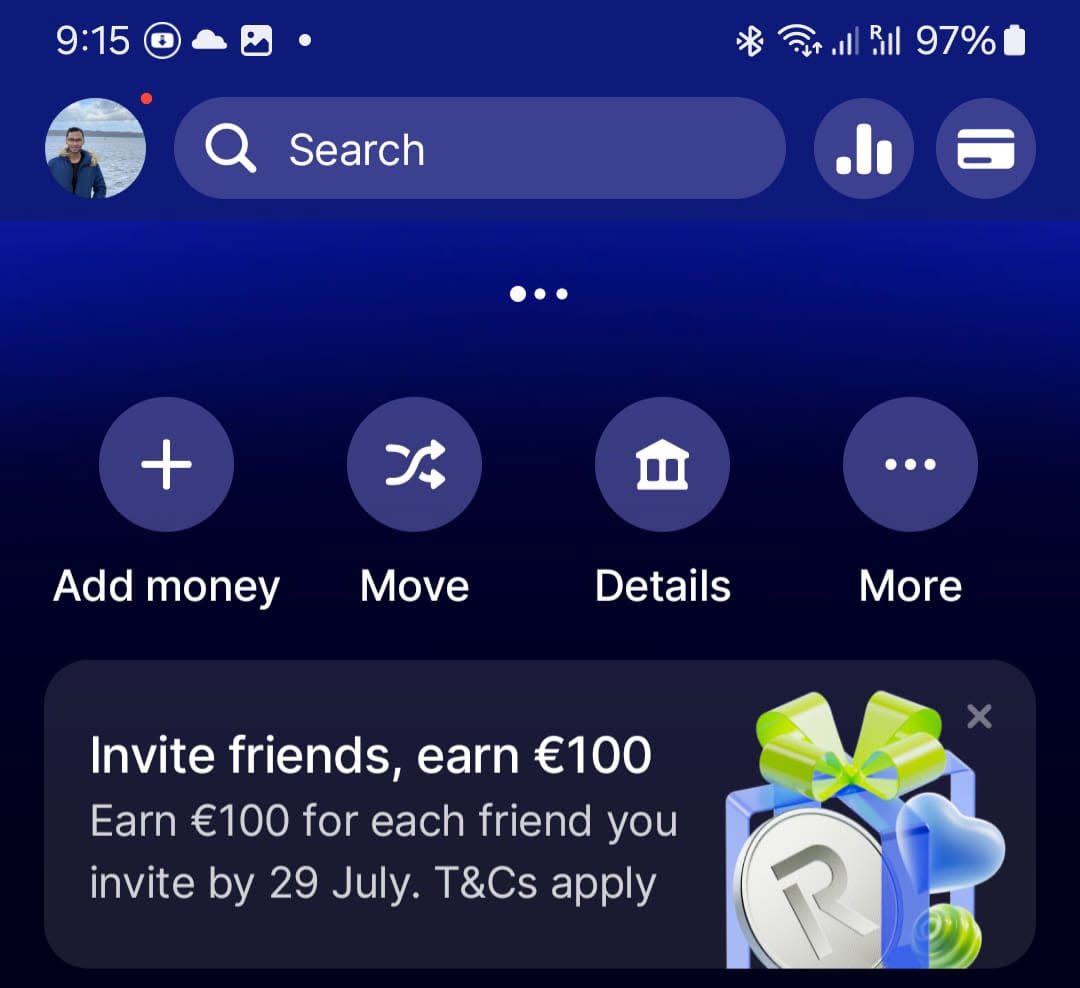Open the analytics bar chart icon

864,149
